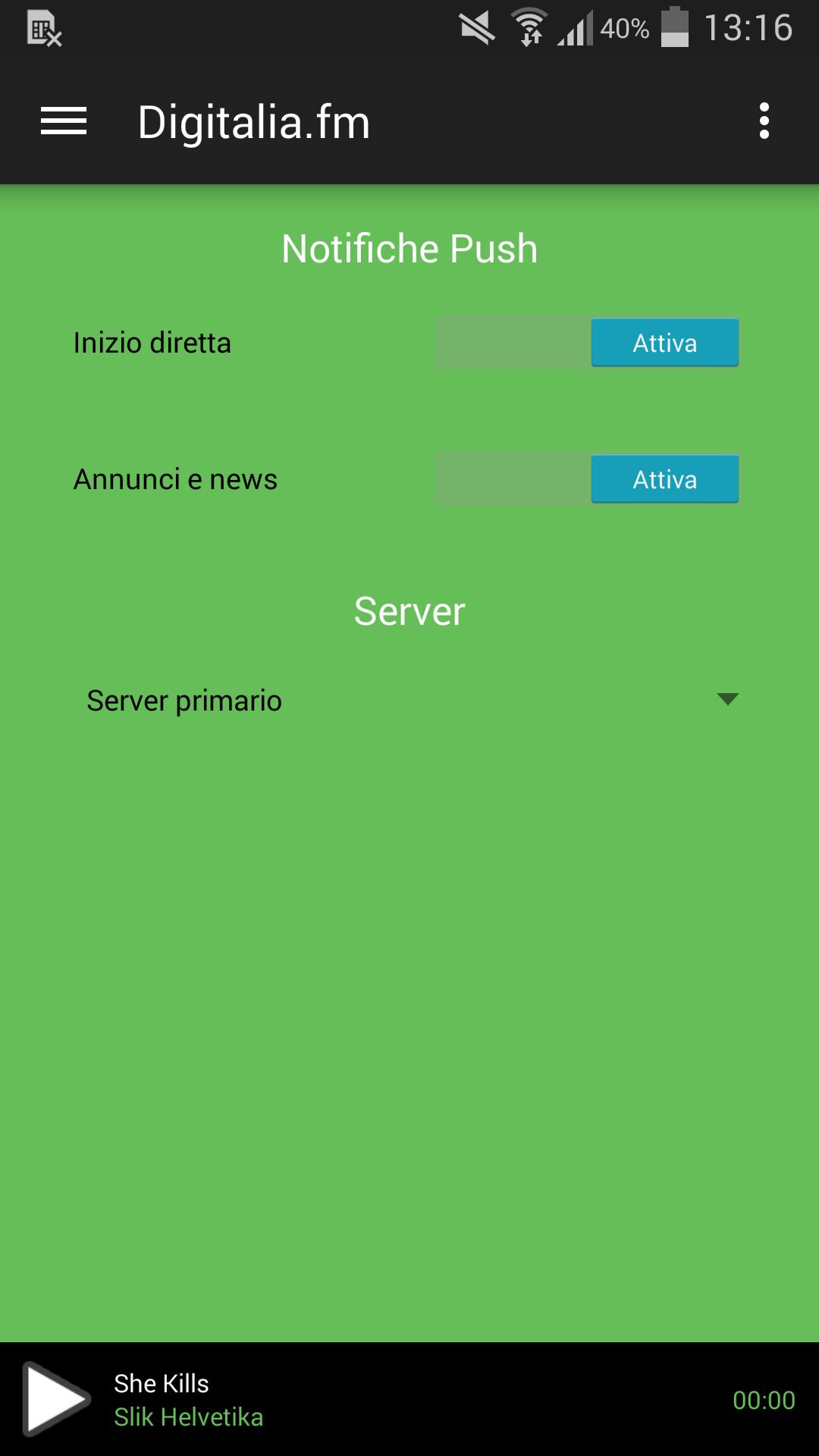Open the overflow options menu
819x1456 pixels.
(x=766, y=121)
